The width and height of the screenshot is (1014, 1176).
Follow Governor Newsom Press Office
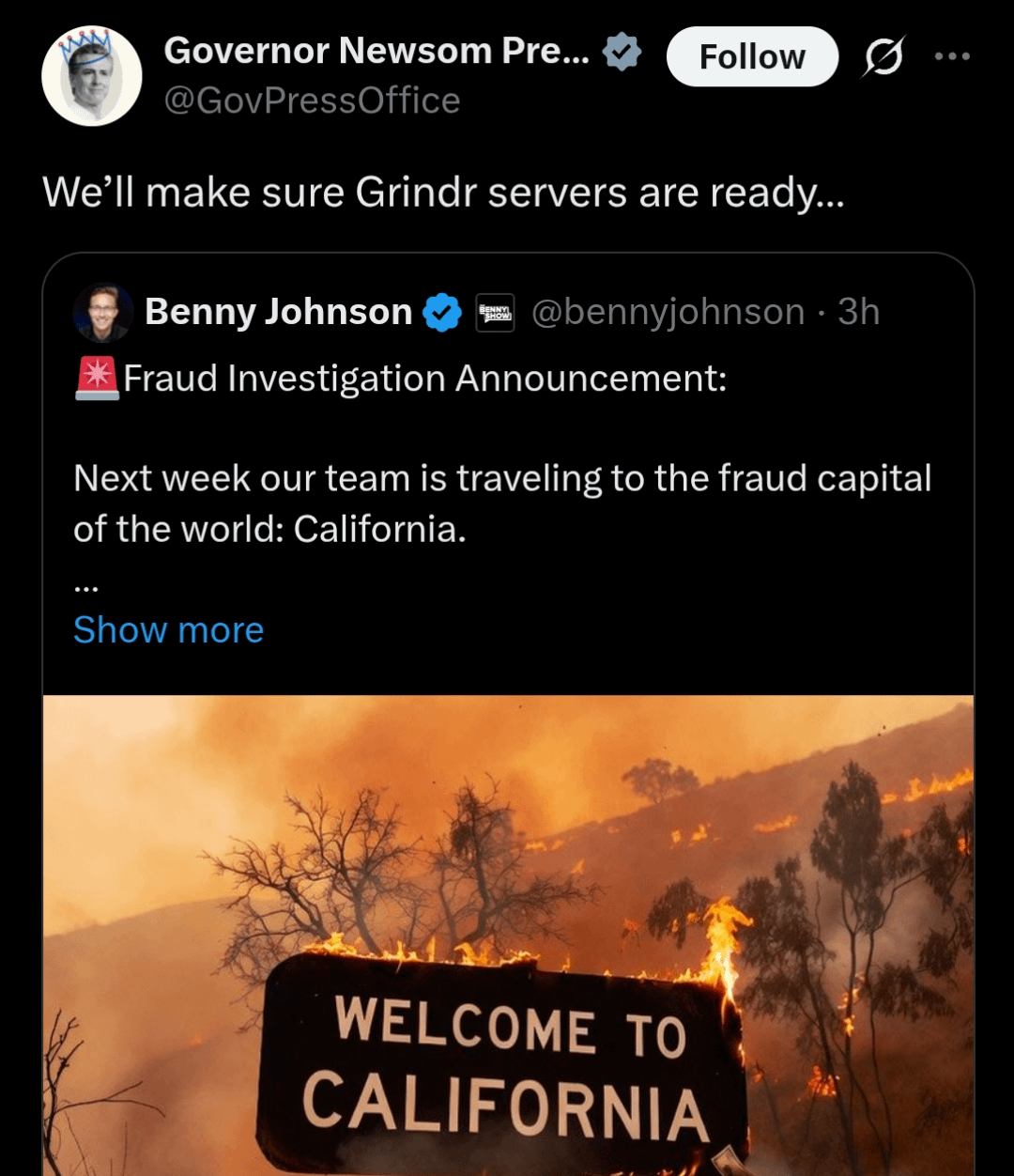751,57
